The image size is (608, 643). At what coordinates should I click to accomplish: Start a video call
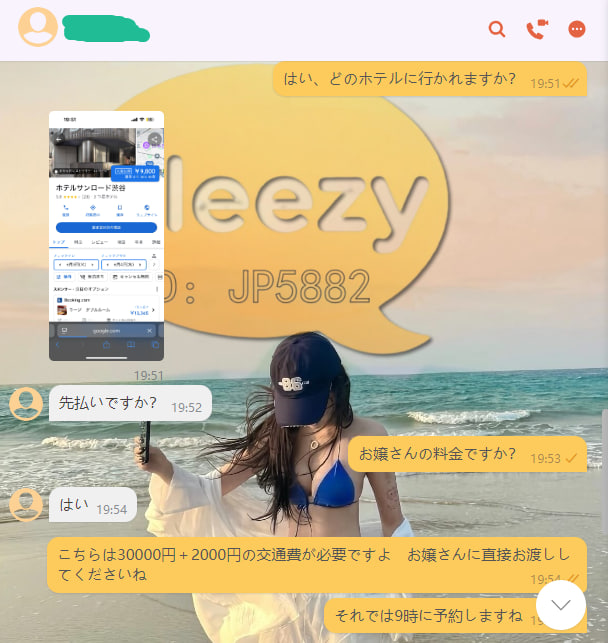pyautogui.click(x=537, y=29)
